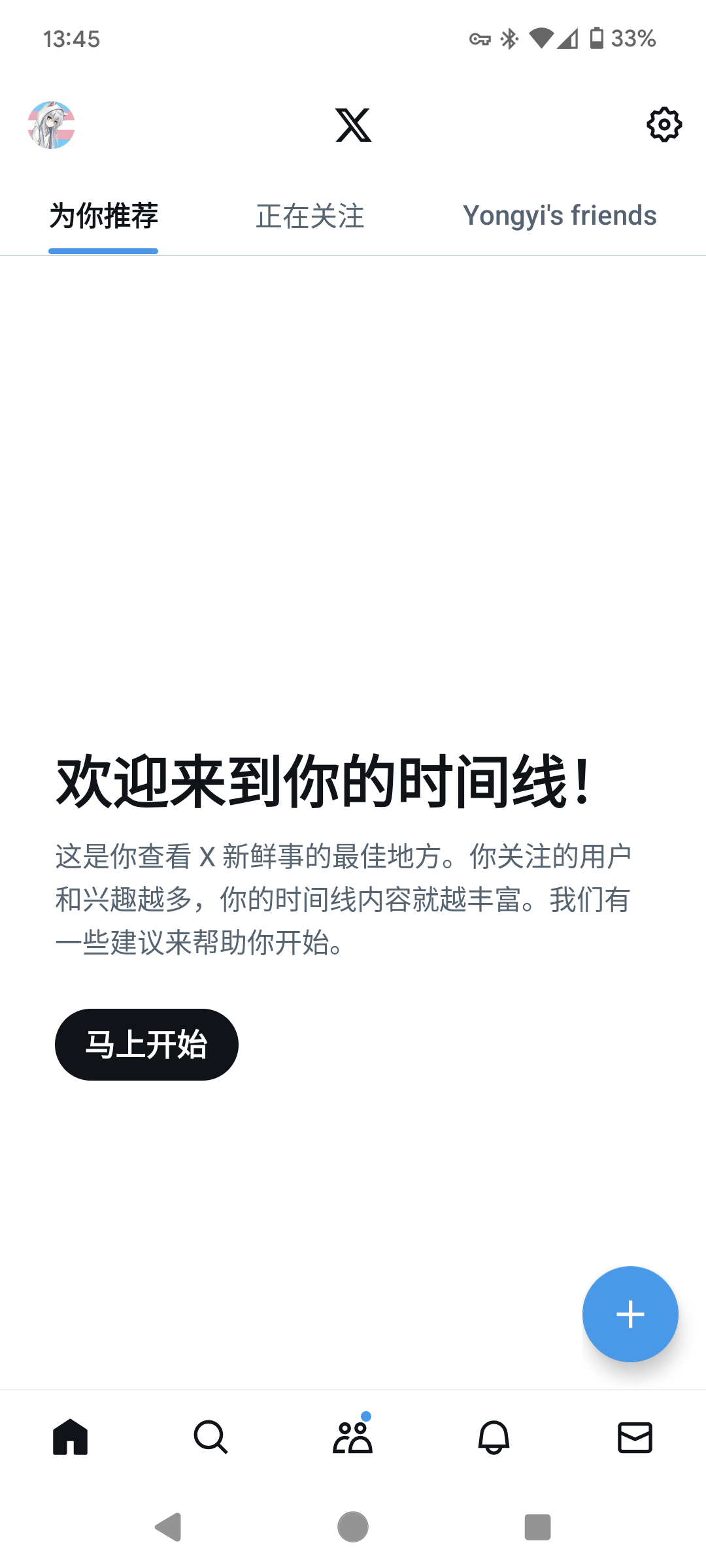
Task: Open the Communities tab in bottom bar
Action: point(352,1437)
